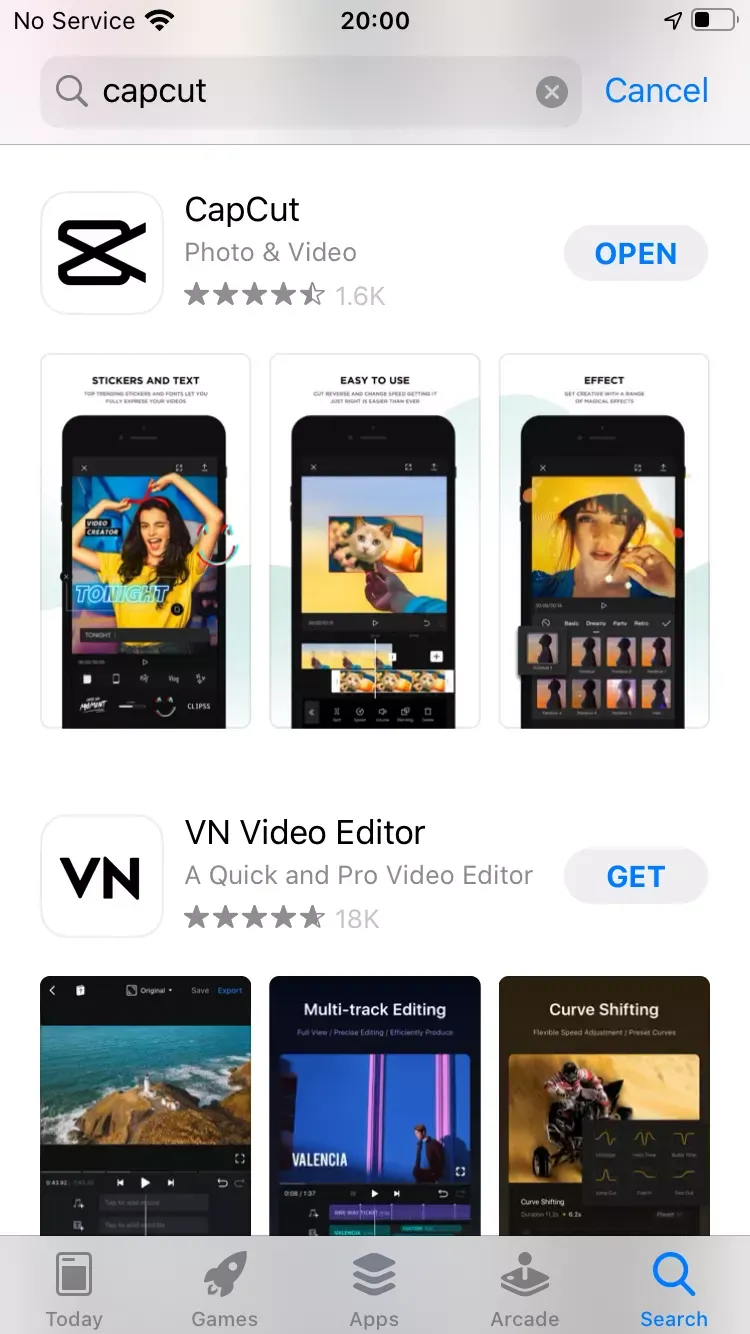The image size is (750, 1334).
Task: Select the Search tab
Action: tap(674, 1289)
